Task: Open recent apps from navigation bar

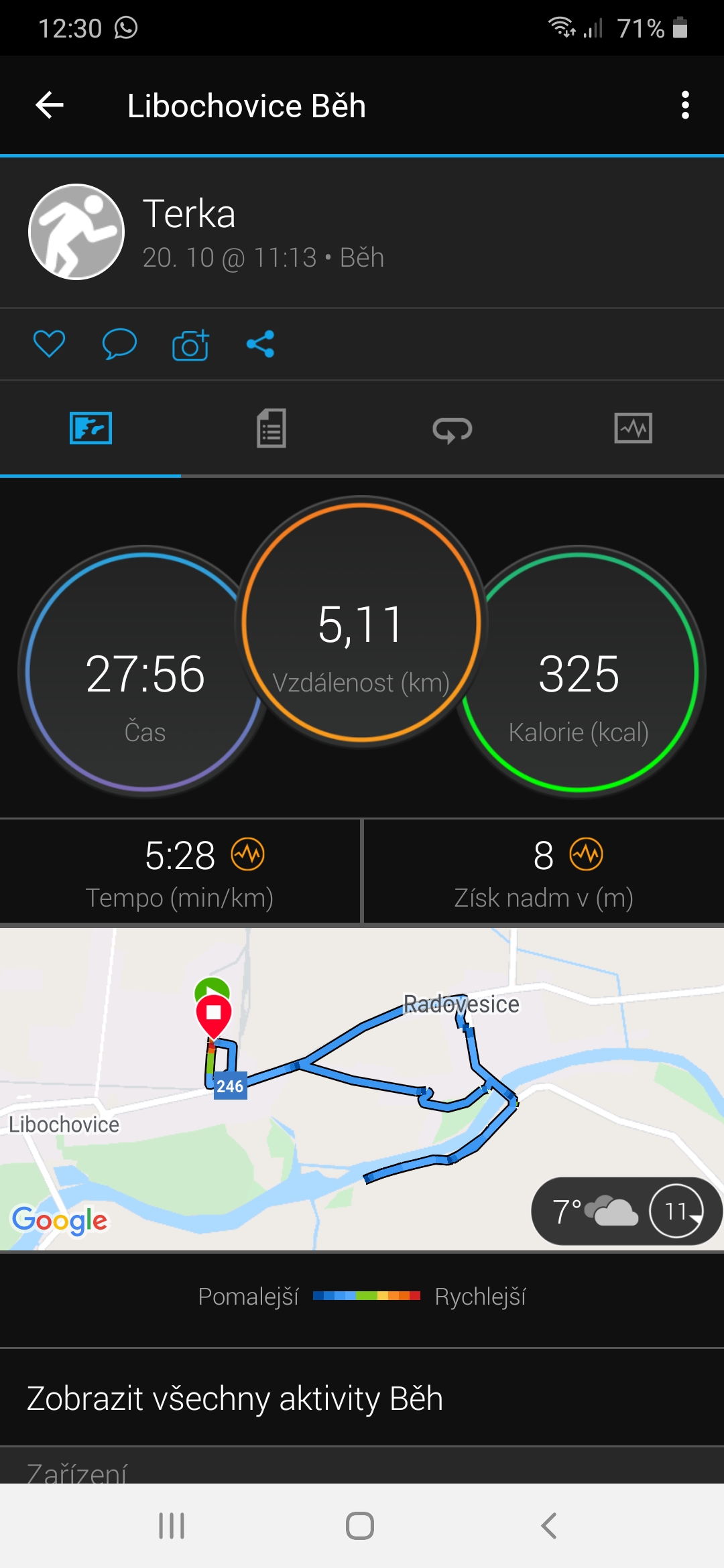Action: click(x=172, y=1526)
